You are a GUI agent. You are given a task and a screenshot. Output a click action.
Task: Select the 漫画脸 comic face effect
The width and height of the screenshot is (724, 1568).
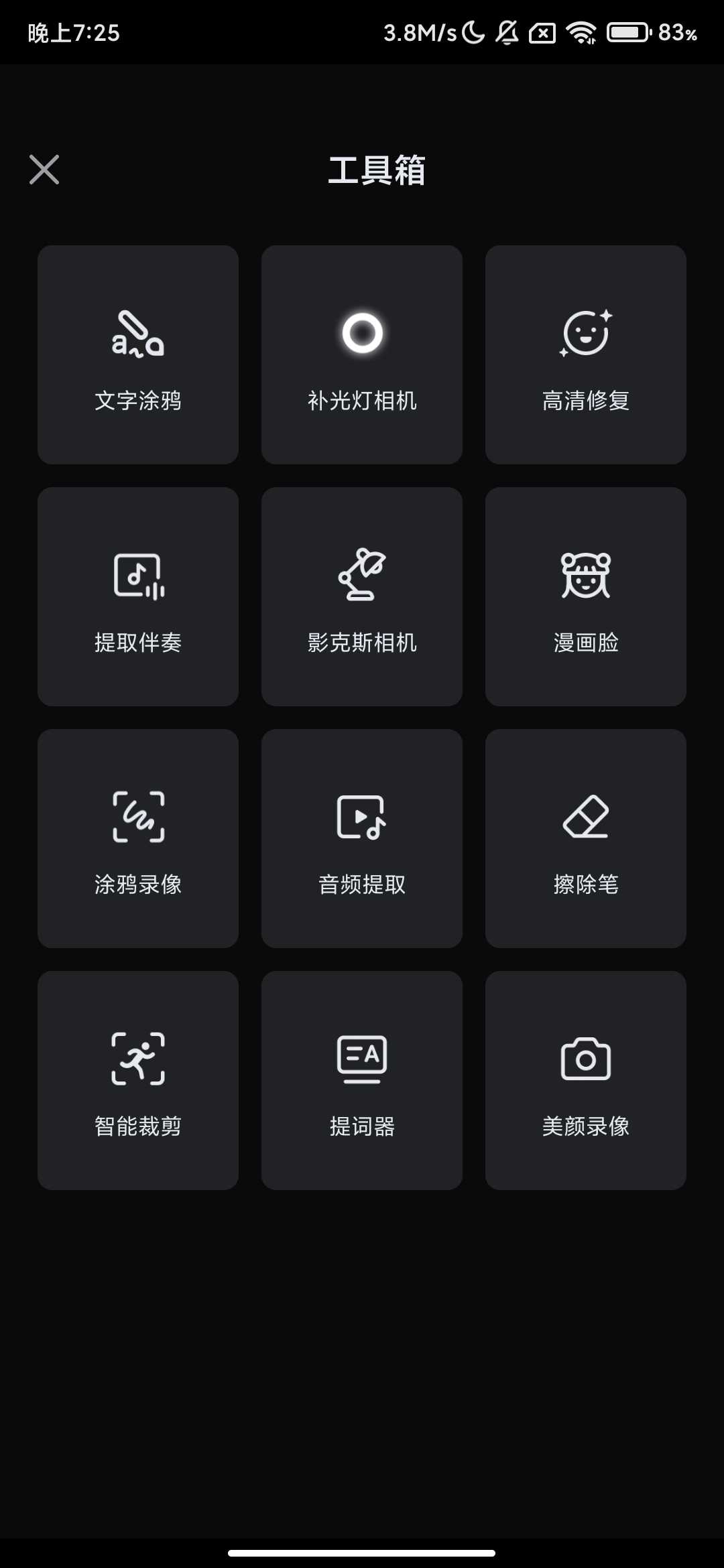585,596
